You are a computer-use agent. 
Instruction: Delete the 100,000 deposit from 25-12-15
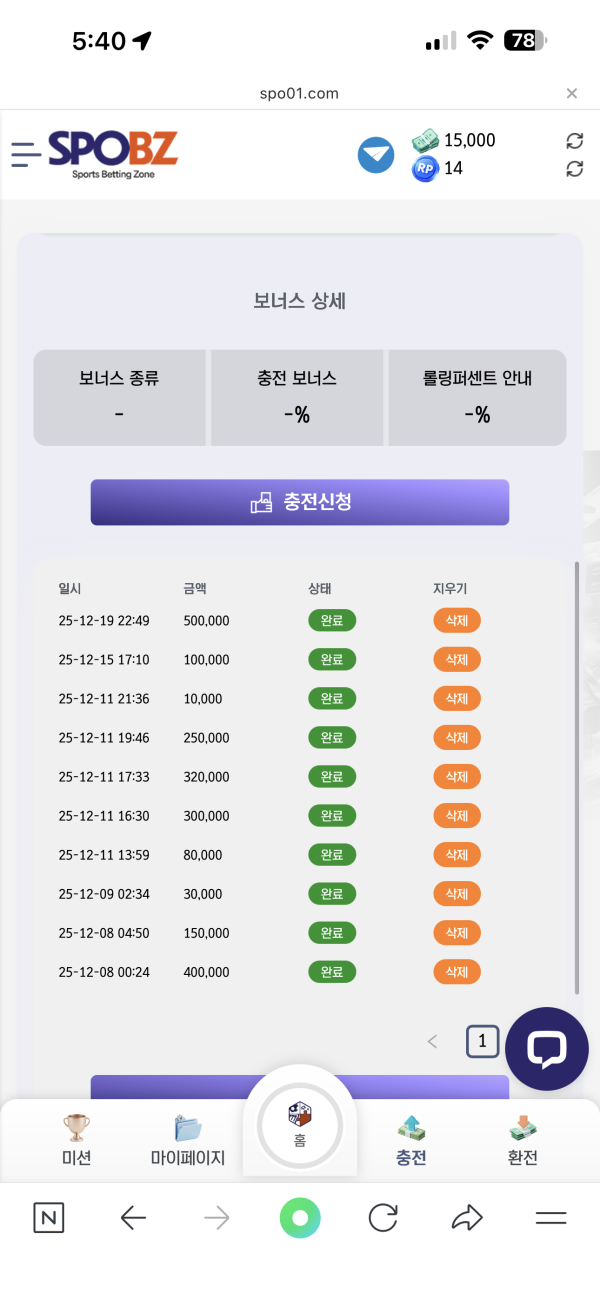(457, 660)
